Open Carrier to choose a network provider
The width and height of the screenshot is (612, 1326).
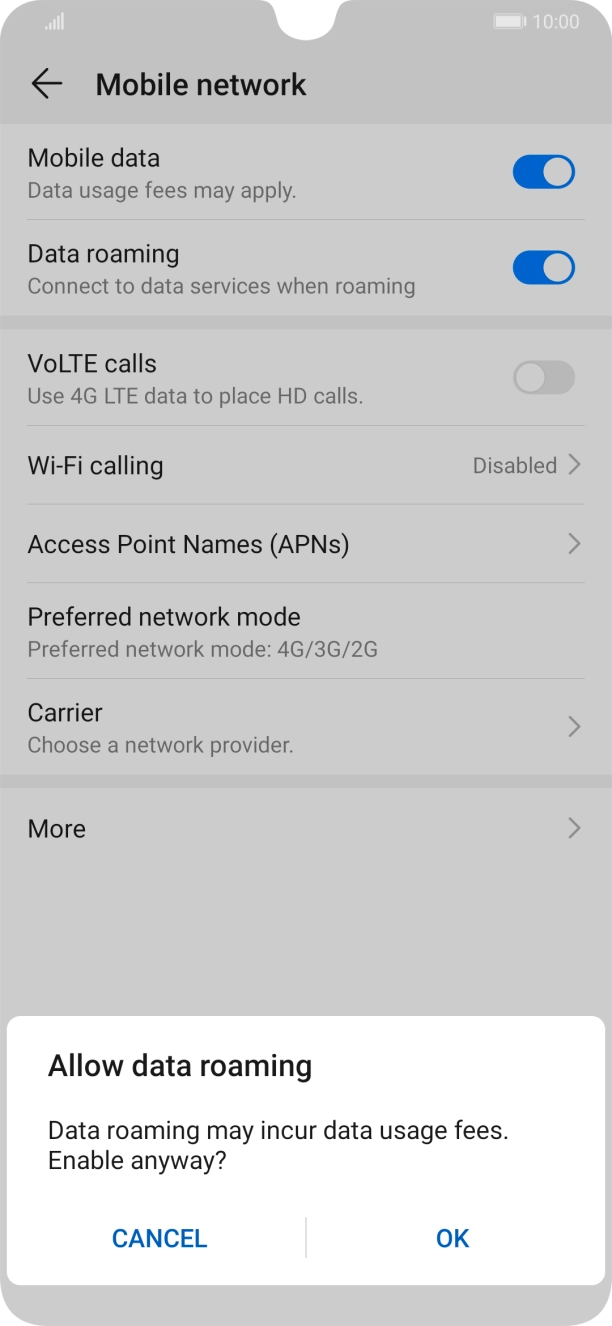coord(306,727)
